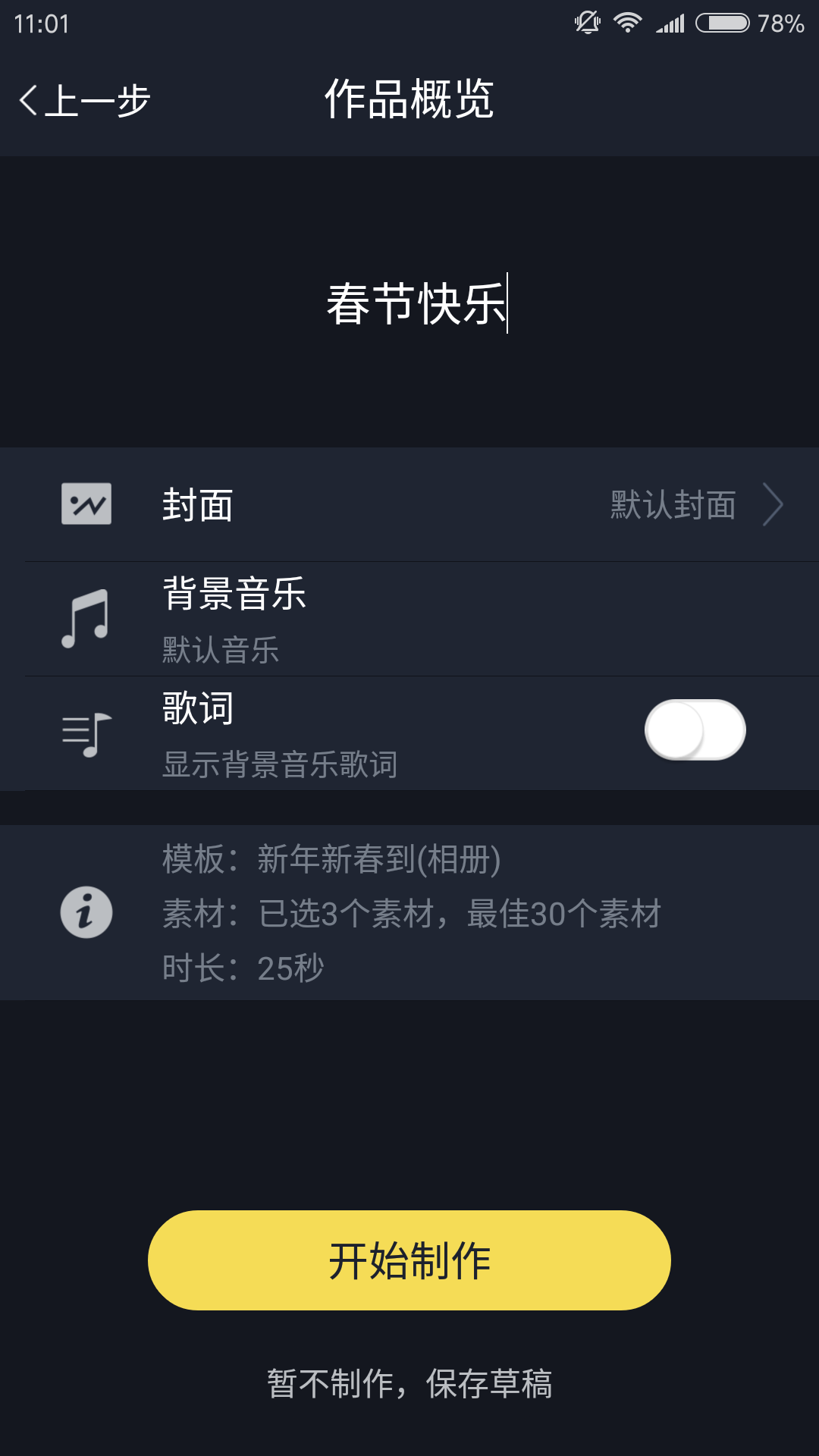Toggle the 歌词 lyrics switch
The width and height of the screenshot is (819, 1456).
click(695, 730)
